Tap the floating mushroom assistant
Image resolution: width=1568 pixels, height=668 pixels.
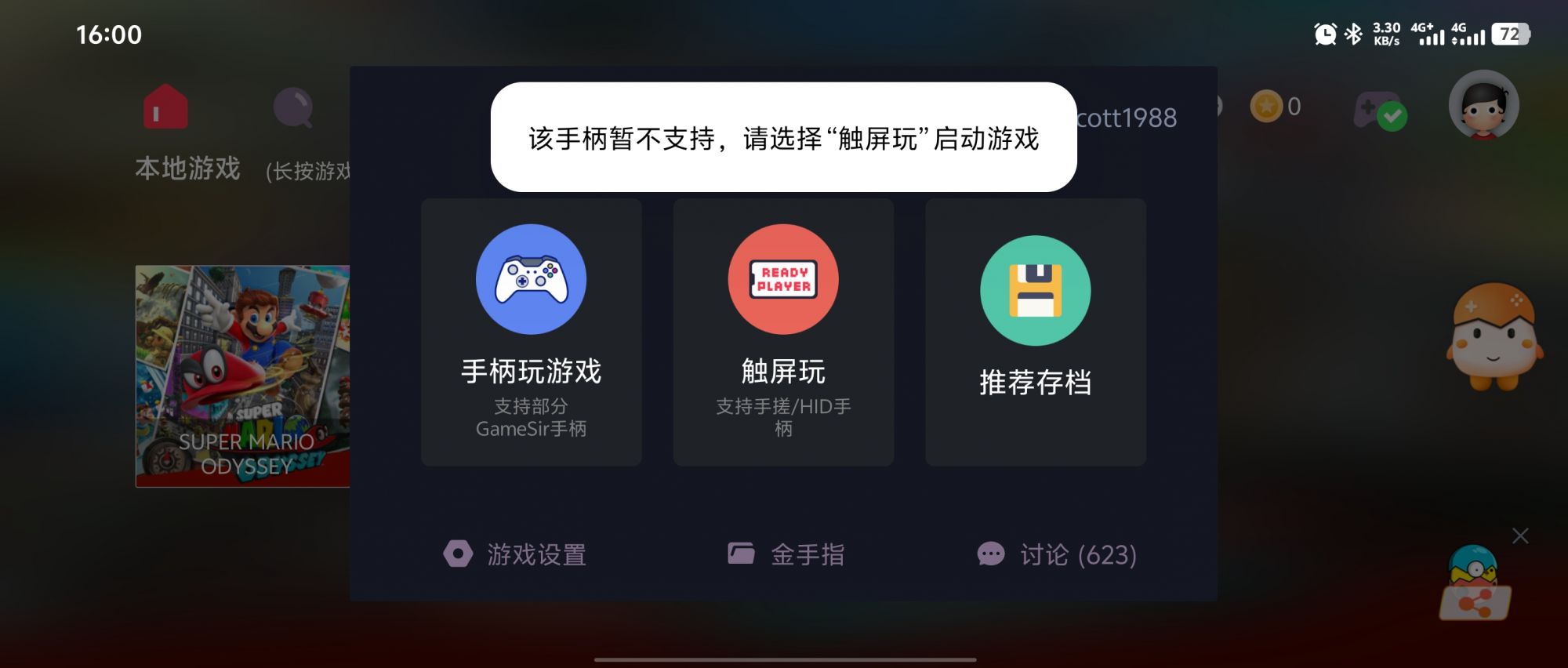click(x=1494, y=337)
